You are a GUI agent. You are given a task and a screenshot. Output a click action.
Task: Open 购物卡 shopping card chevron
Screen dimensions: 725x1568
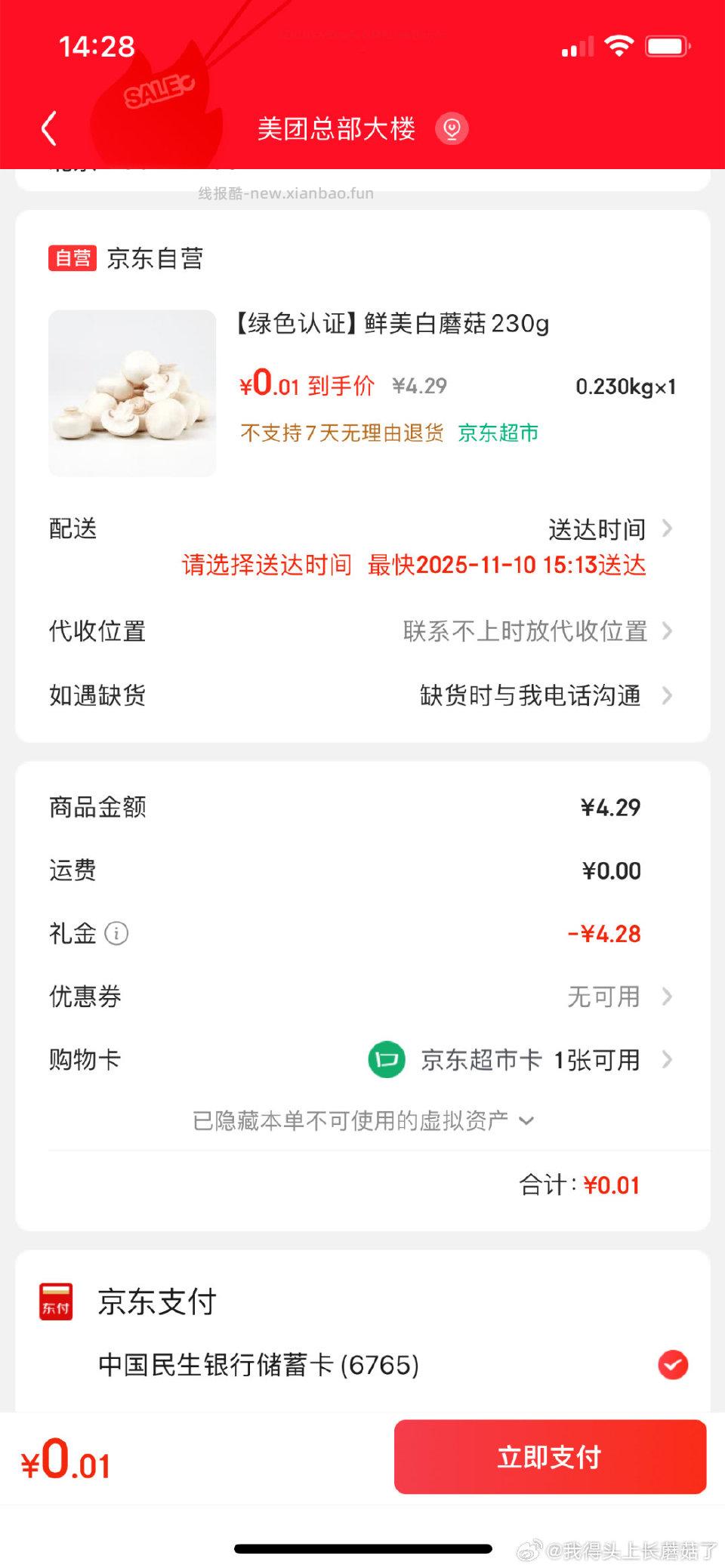coord(668,1059)
